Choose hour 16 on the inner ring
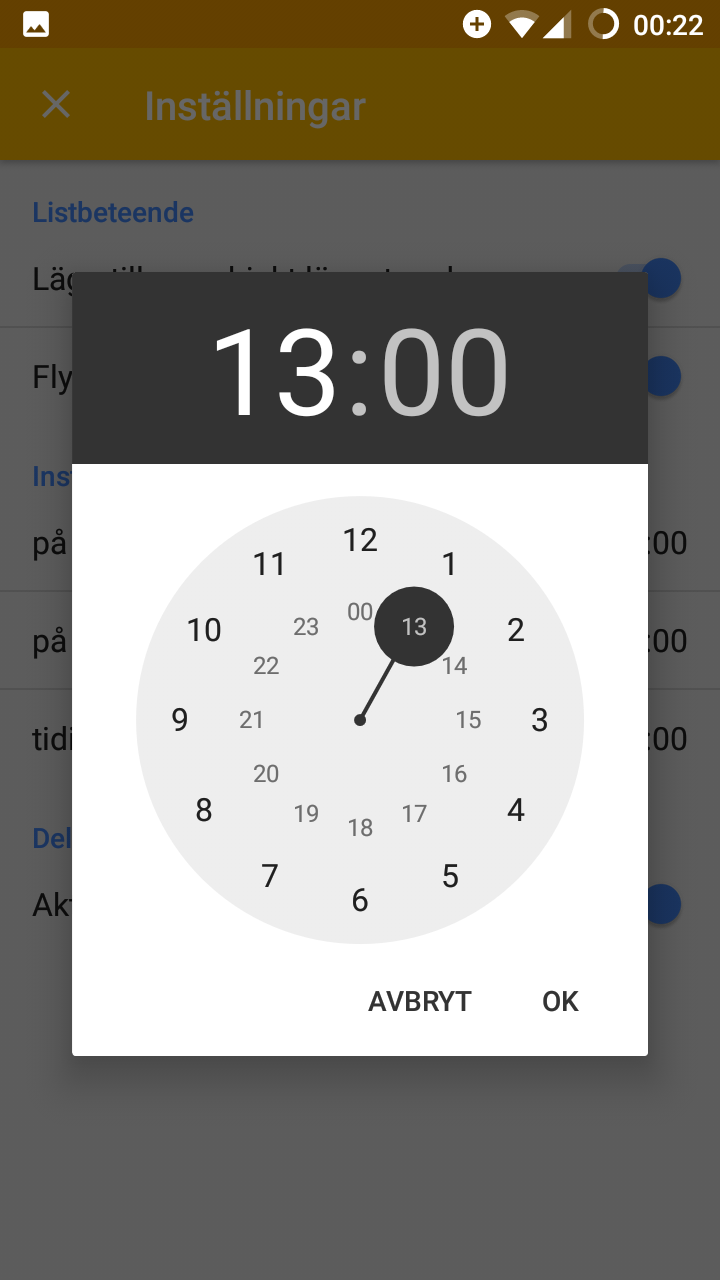 [x=454, y=774]
